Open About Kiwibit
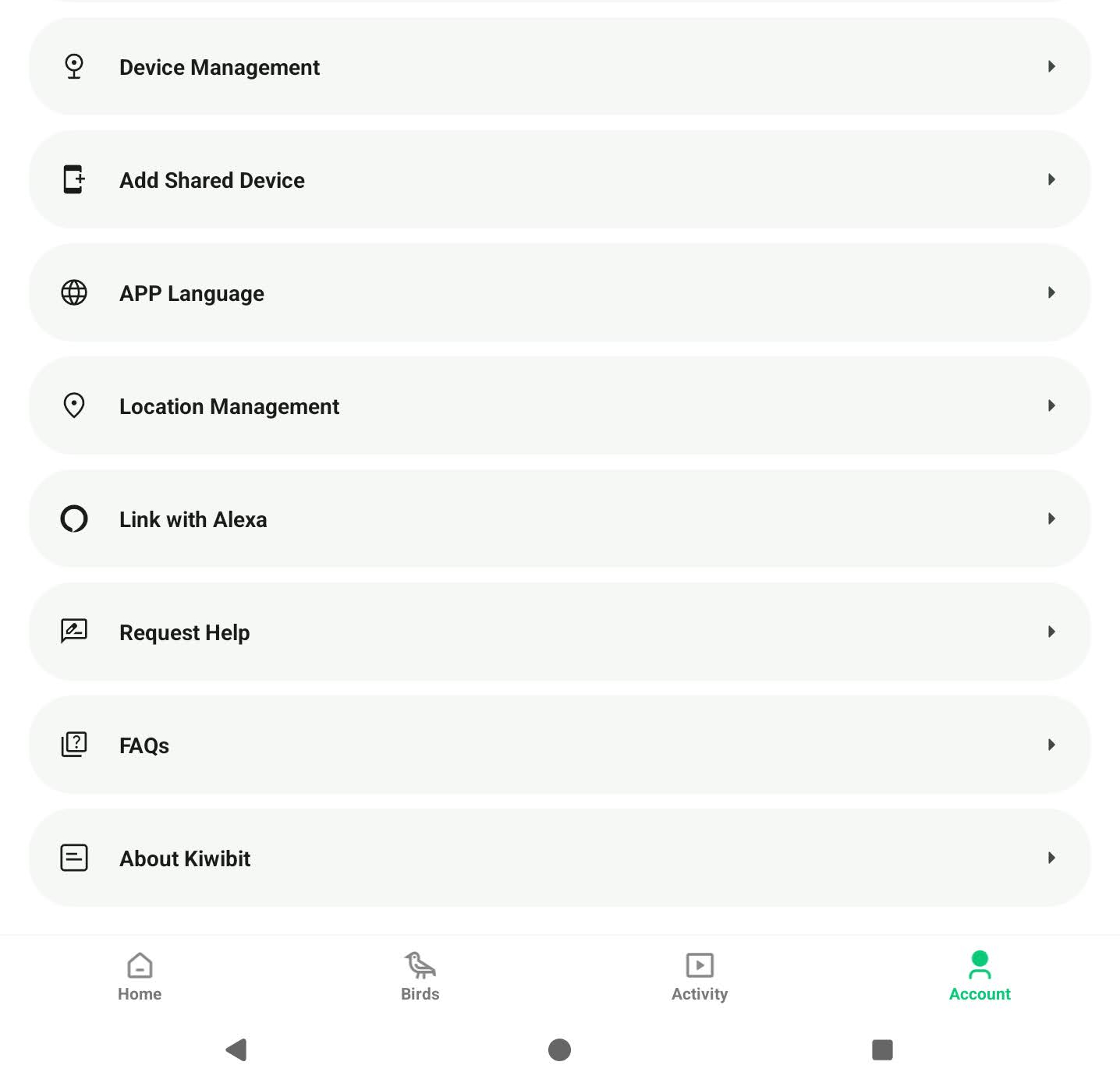Image resolution: width=1120 pixels, height=1083 pixels. click(x=558, y=858)
